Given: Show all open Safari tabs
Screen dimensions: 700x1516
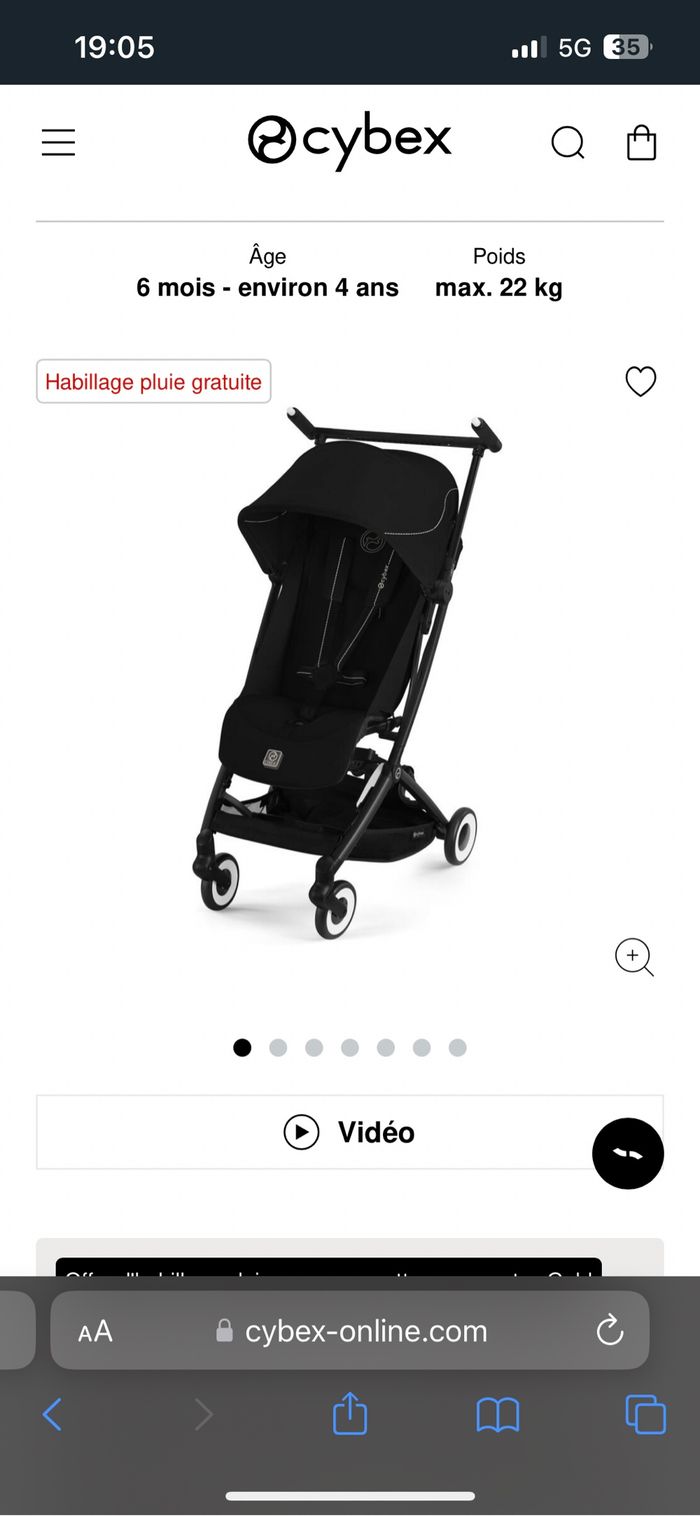Looking at the screenshot, I should pos(645,1414).
